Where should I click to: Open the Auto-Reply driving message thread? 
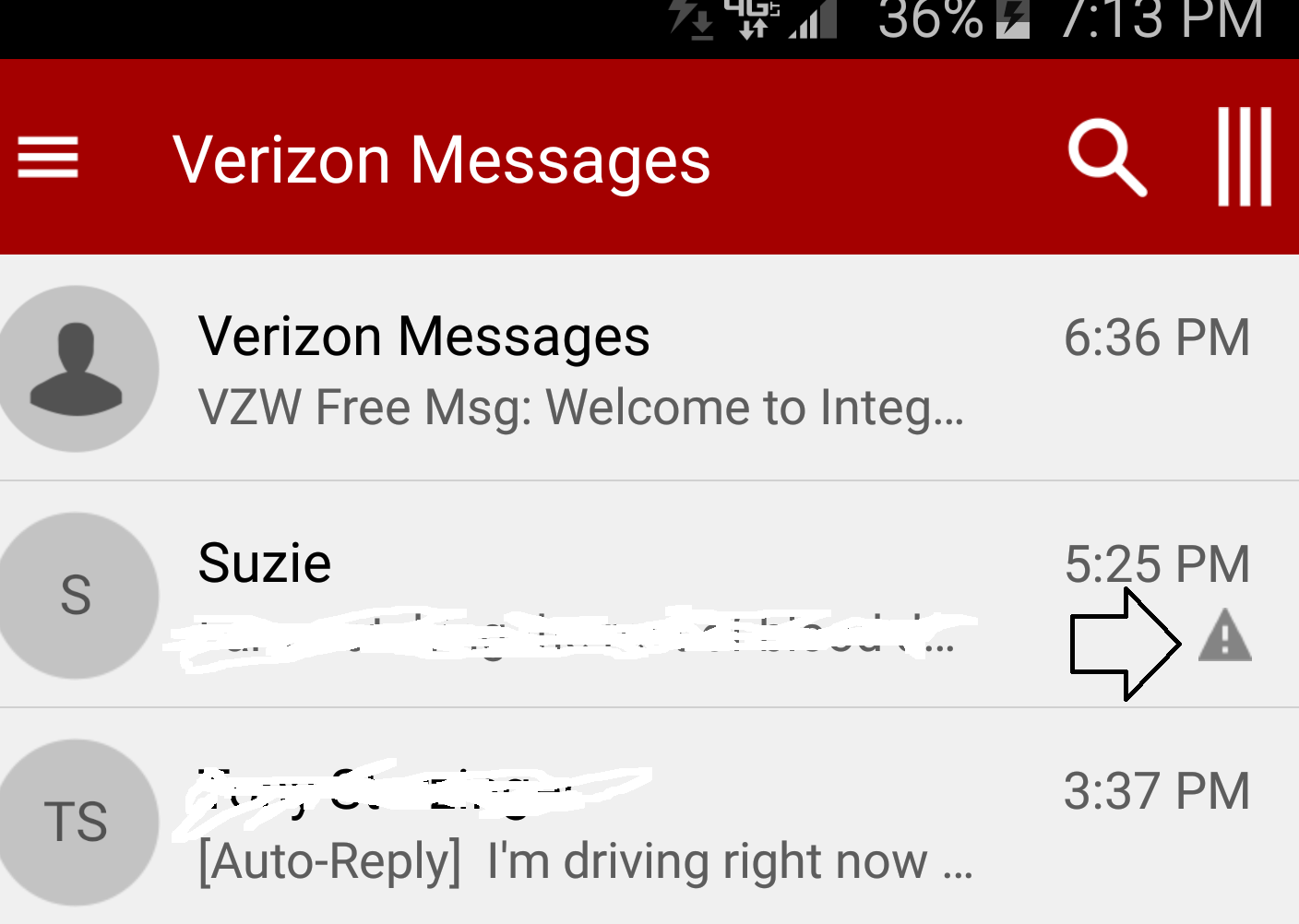[x=585, y=861]
